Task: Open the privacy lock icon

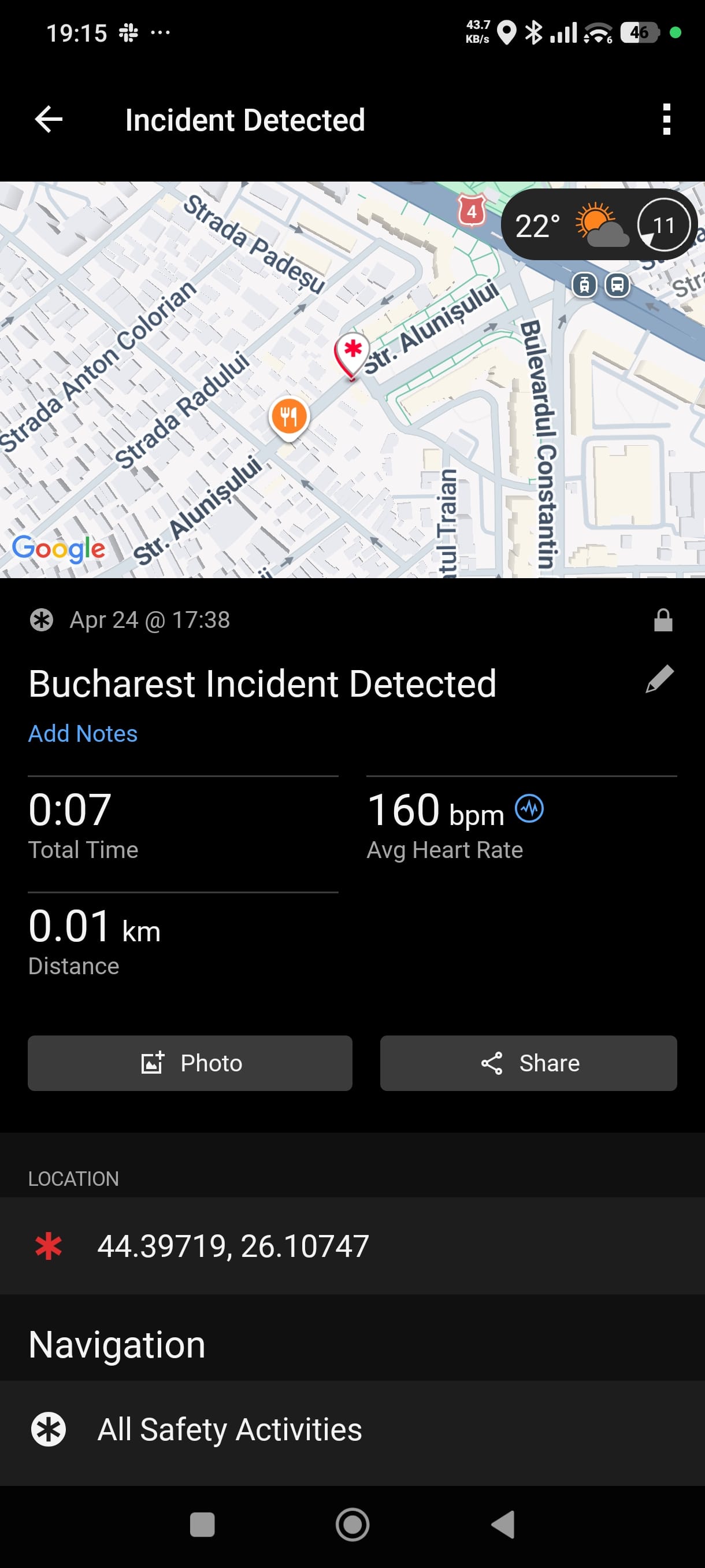Action: click(x=662, y=620)
